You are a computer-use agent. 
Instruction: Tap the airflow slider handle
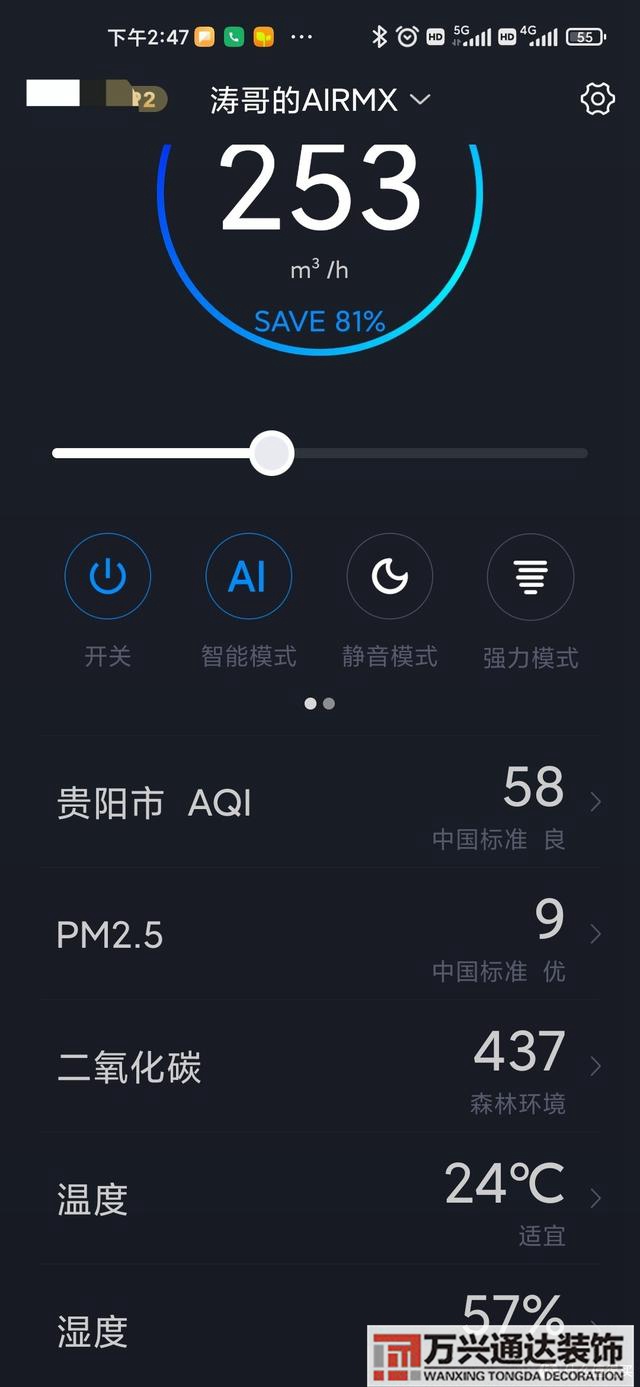pyautogui.click(x=271, y=453)
